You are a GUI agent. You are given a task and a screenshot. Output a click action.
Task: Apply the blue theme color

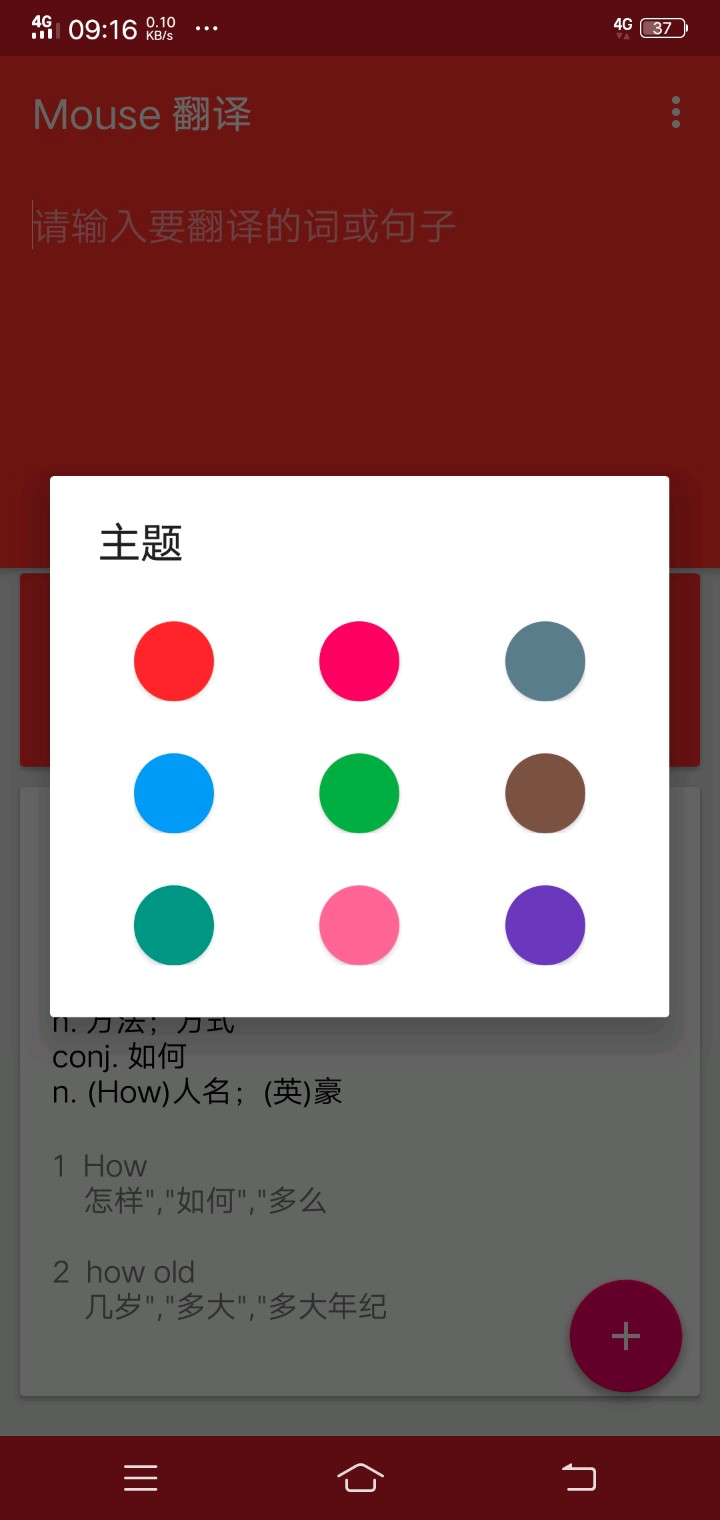pyautogui.click(x=174, y=793)
